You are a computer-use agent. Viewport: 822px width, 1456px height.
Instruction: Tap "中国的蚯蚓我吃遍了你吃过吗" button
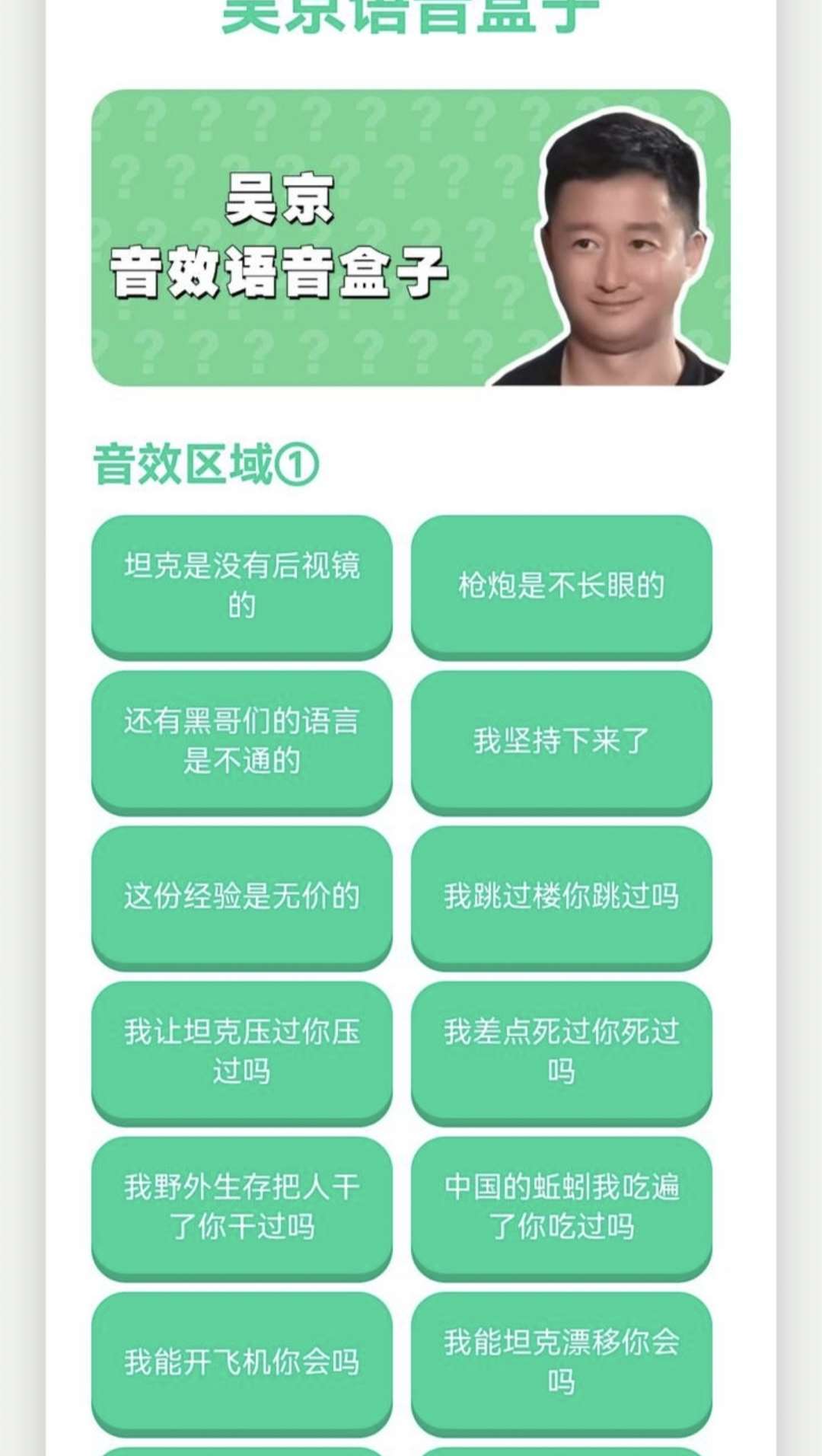click(x=561, y=1206)
